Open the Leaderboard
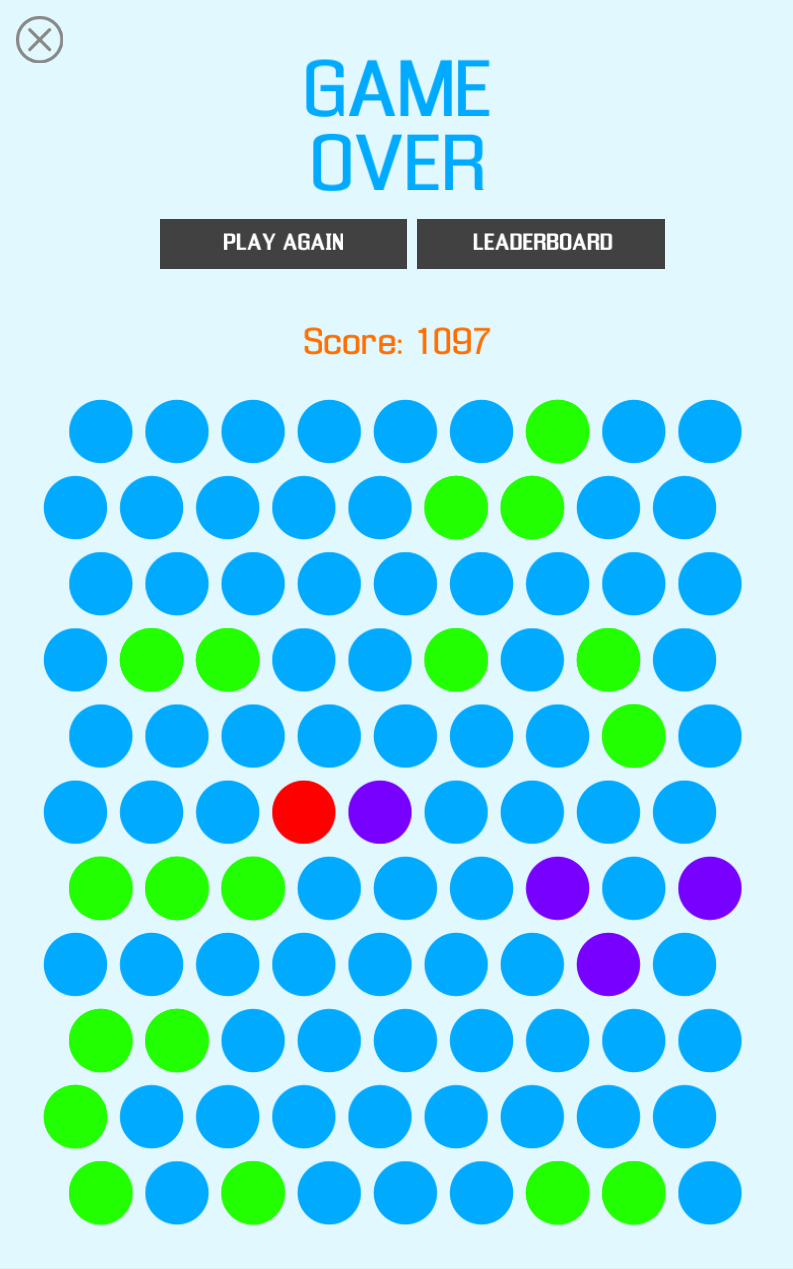Screen dimensions: 793x1269 (x=541, y=243)
